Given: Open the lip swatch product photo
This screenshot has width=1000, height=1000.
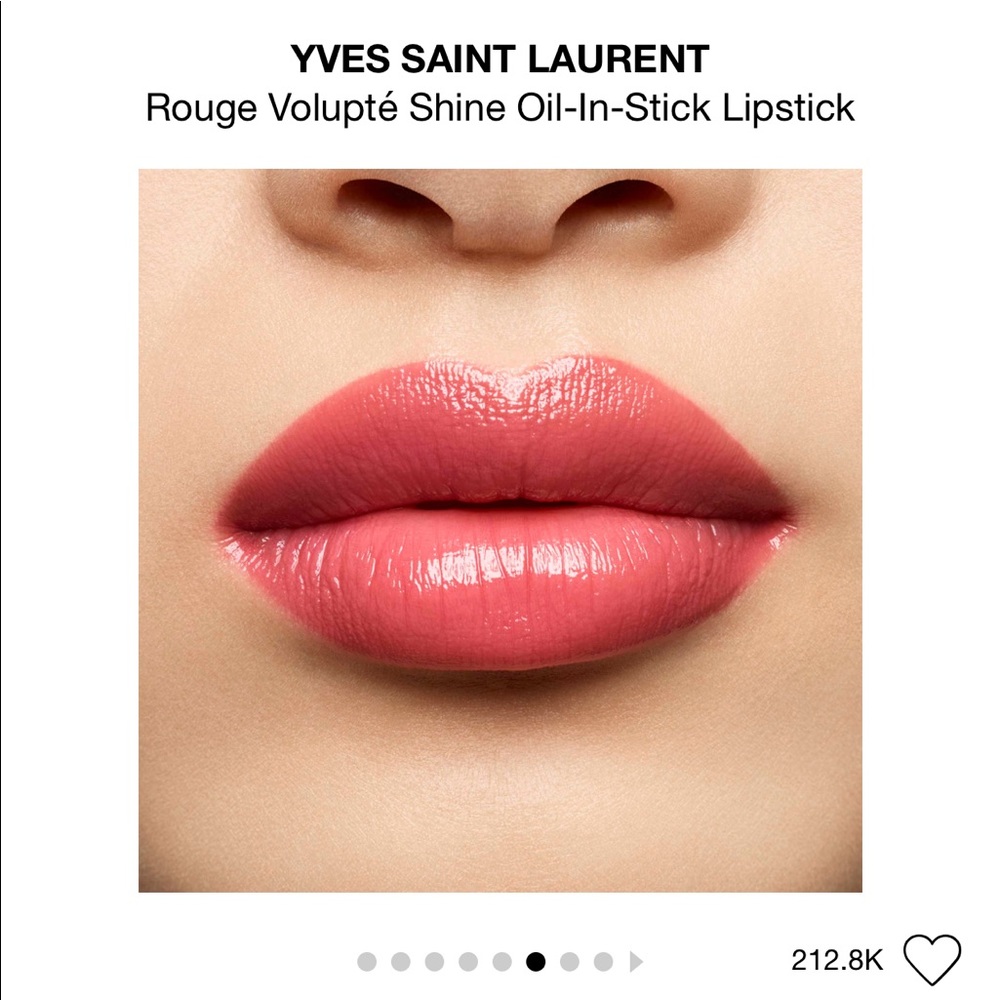Looking at the screenshot, I should [500, 530].
